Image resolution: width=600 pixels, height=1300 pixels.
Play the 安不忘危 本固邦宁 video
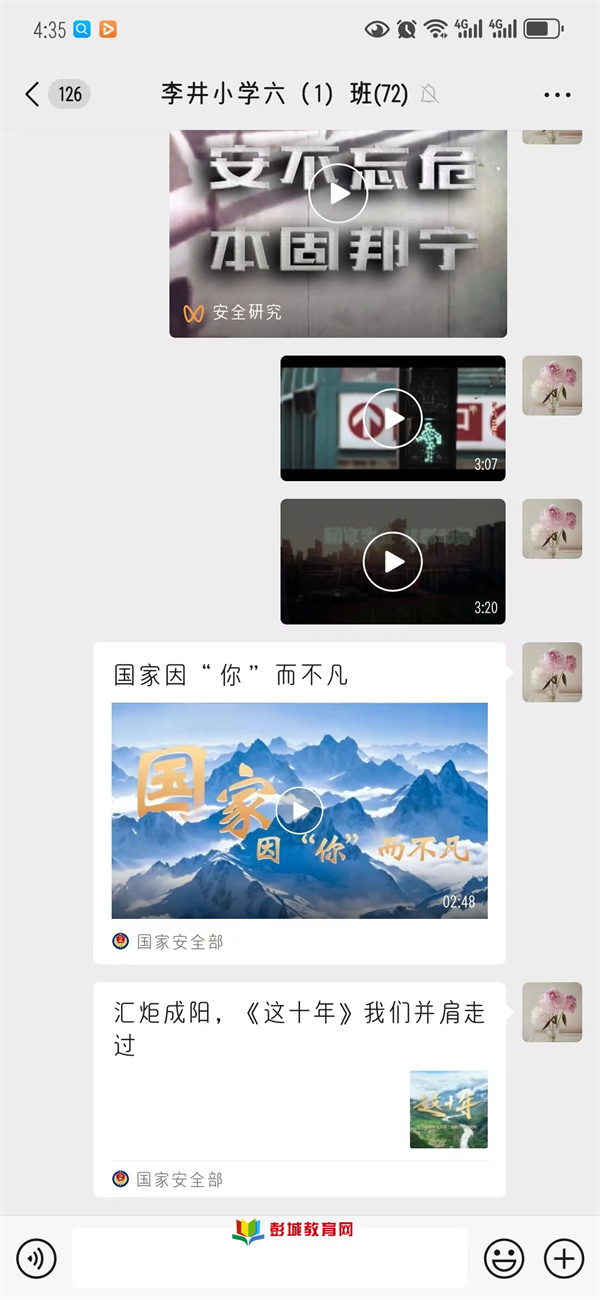click(x=338, y=194)
